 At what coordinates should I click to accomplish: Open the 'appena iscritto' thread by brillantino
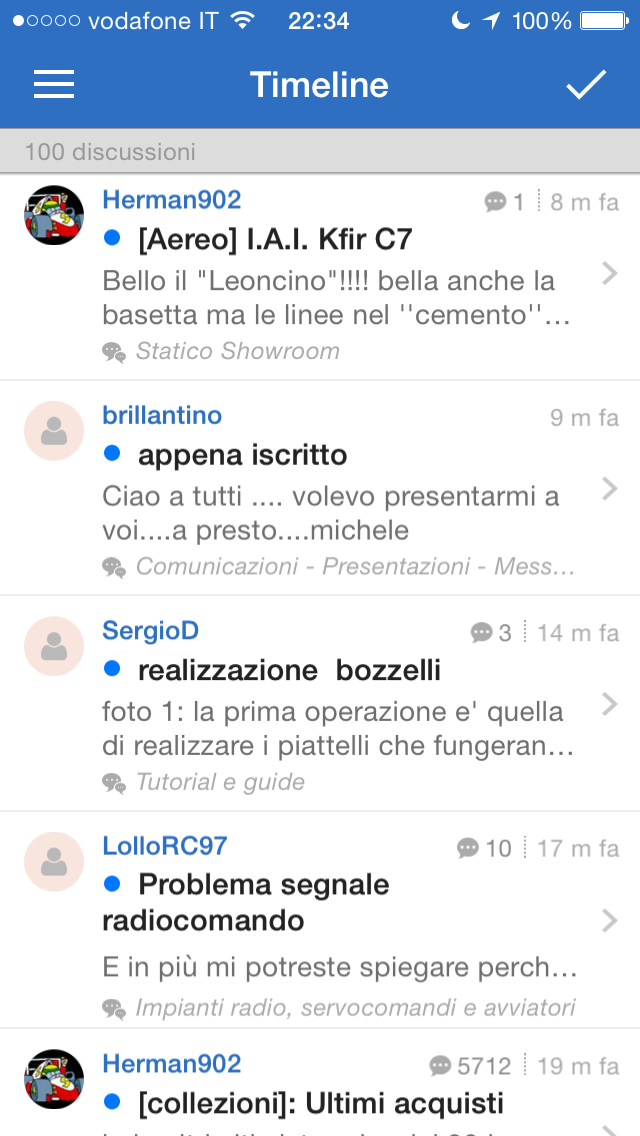pyautogui.click(x=320, y=488)
